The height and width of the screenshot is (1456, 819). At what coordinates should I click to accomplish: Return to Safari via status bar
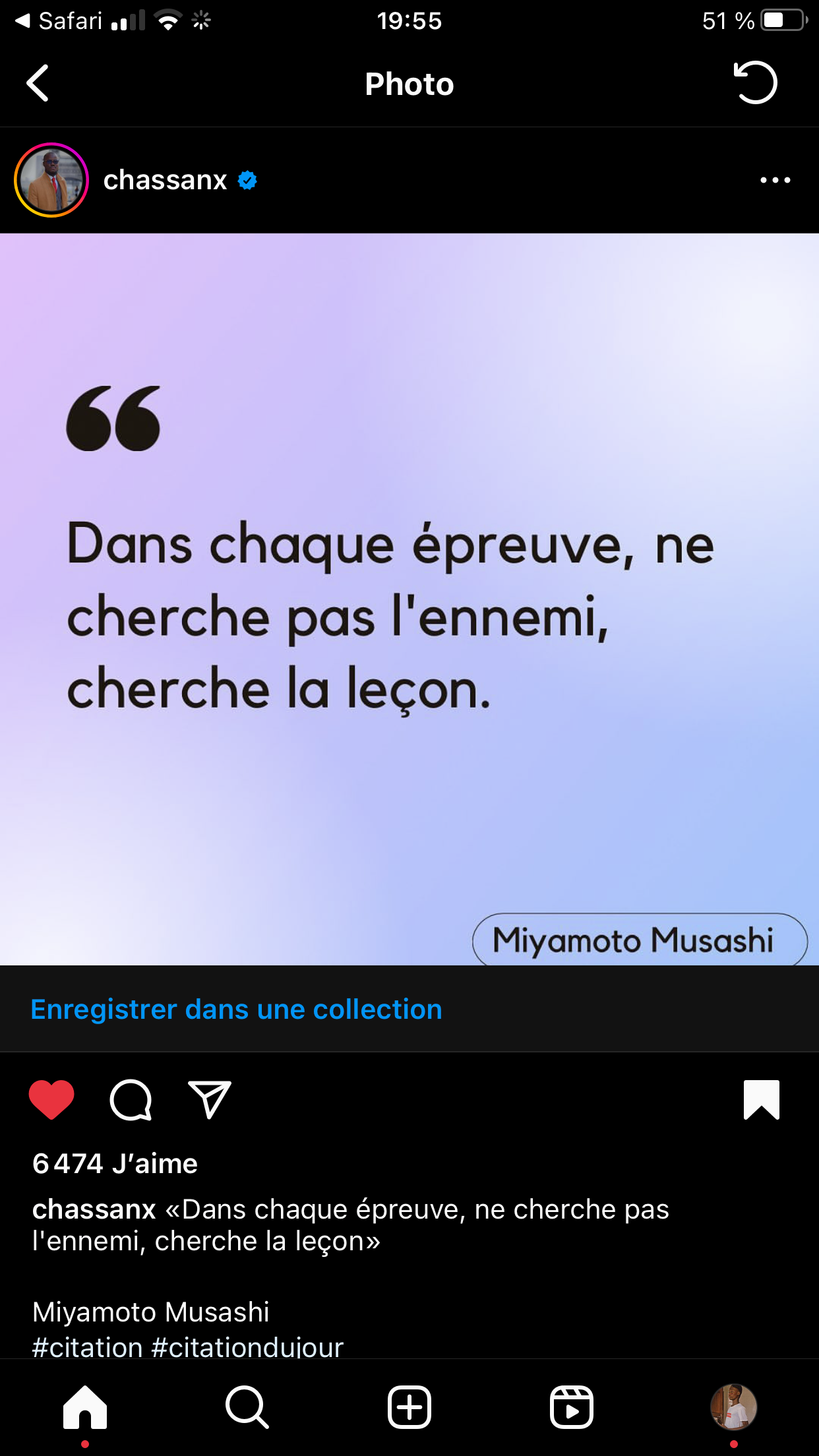click(x=59, y=21)
